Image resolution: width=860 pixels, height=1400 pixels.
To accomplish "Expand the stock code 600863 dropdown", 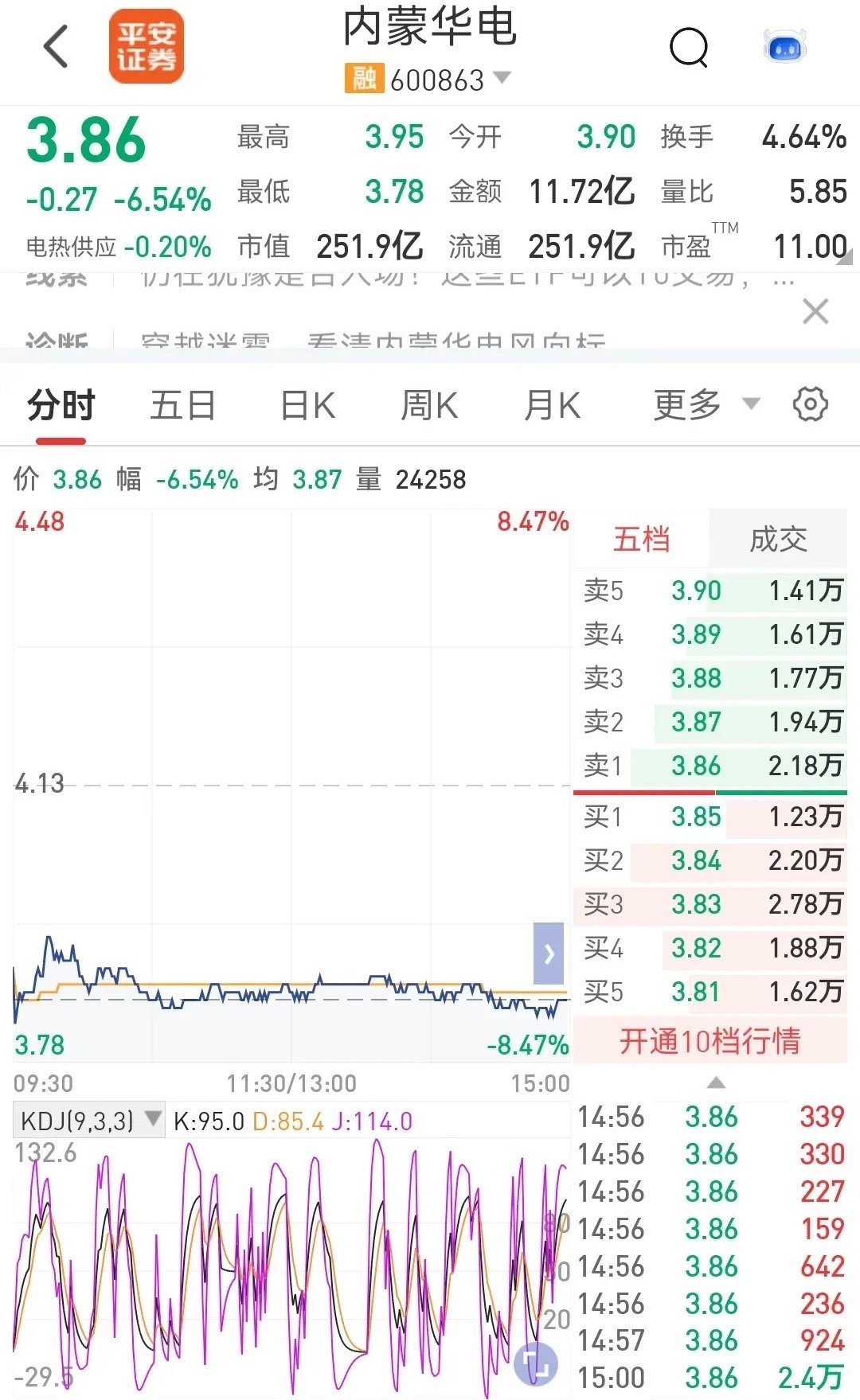I will point(502,78).
